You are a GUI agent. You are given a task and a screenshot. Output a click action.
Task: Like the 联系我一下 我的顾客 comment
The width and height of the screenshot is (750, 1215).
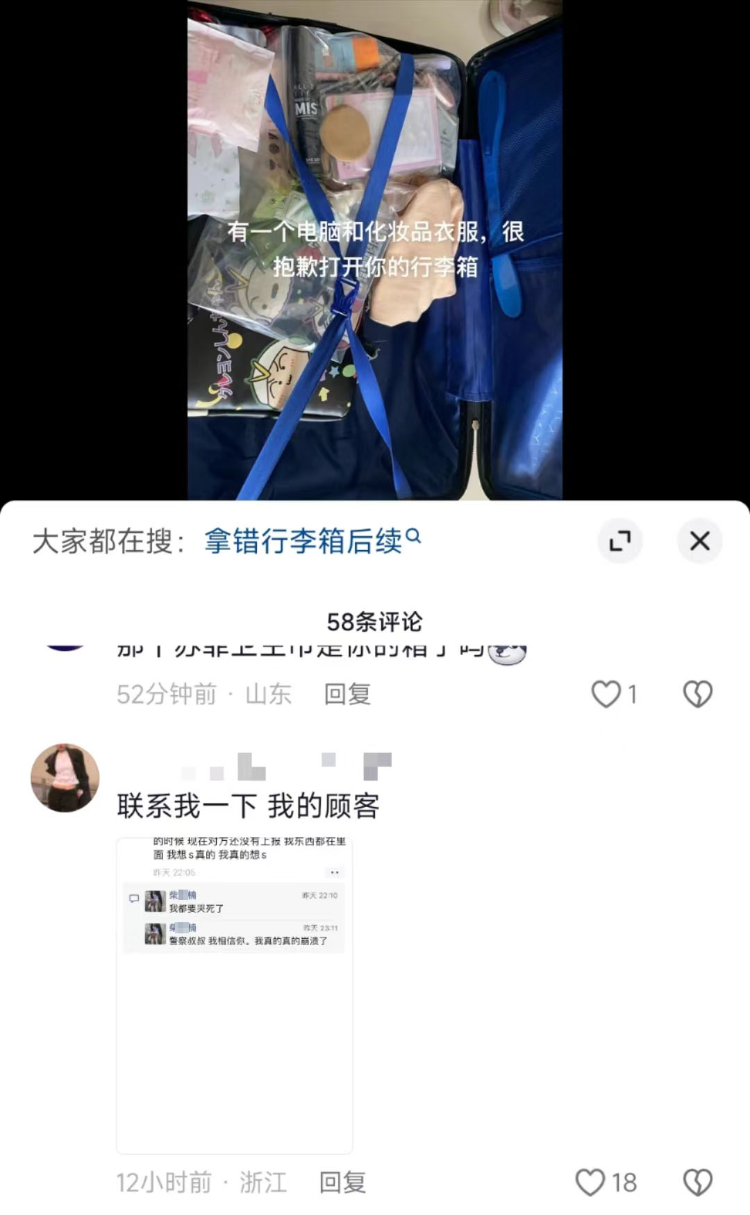pyautogui.click(x=591, y=1183)
